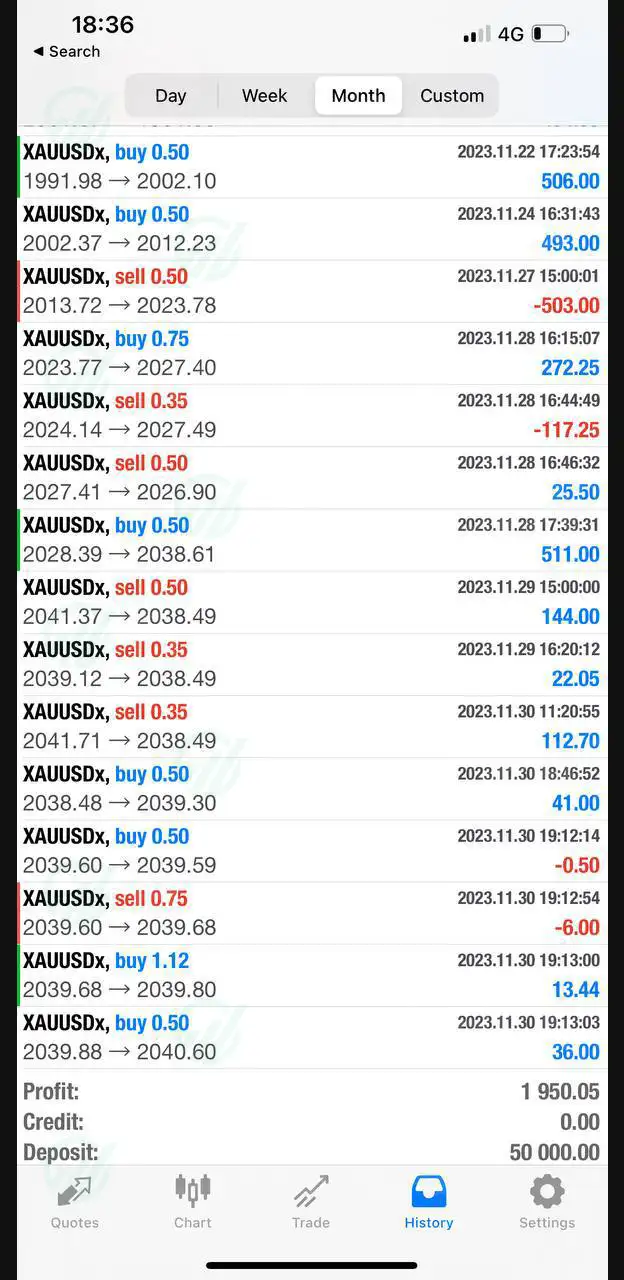The width and height of the screenshot is (624, 1280).
Task: Open the Custom date range
Action: [452, 96]
